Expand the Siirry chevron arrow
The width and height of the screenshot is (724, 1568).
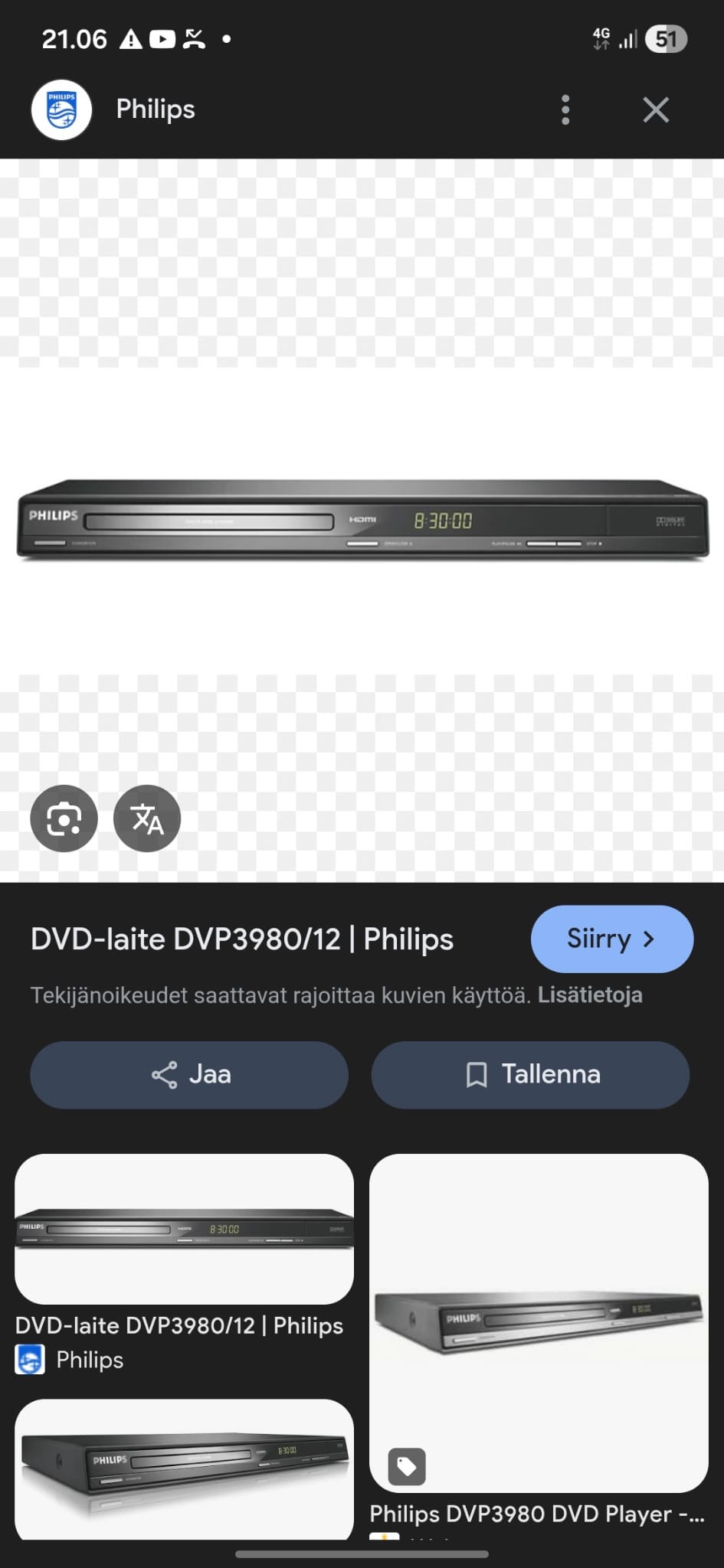point(650,939)
